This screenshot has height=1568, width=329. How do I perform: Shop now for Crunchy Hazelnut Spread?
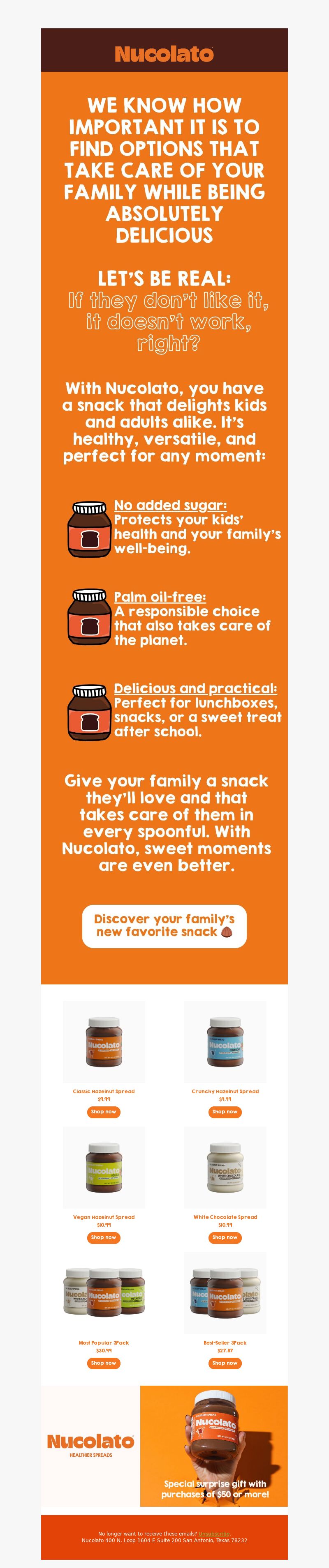tap(225, 1111)
